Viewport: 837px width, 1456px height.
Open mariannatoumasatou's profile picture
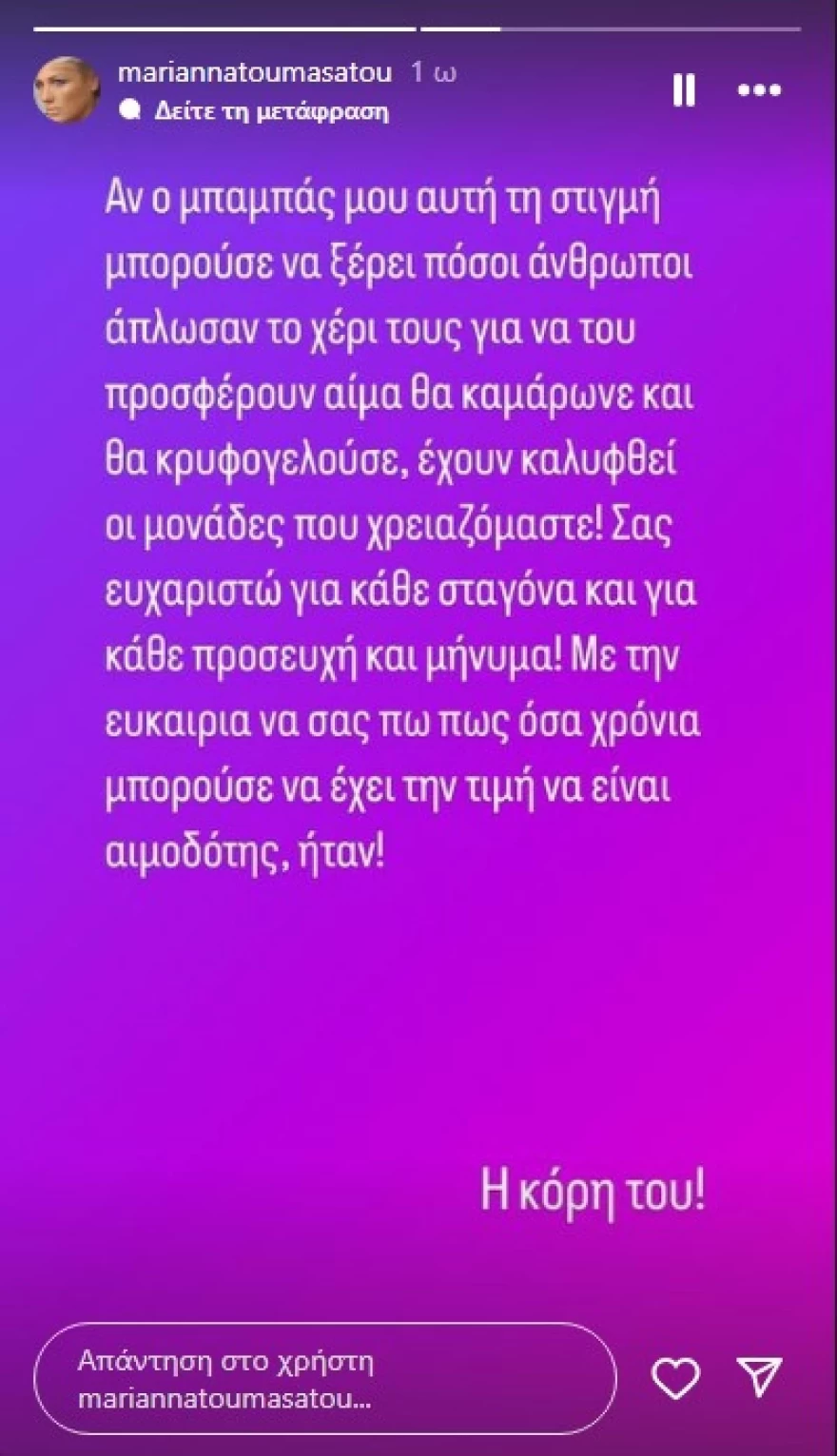click(68, 89)
